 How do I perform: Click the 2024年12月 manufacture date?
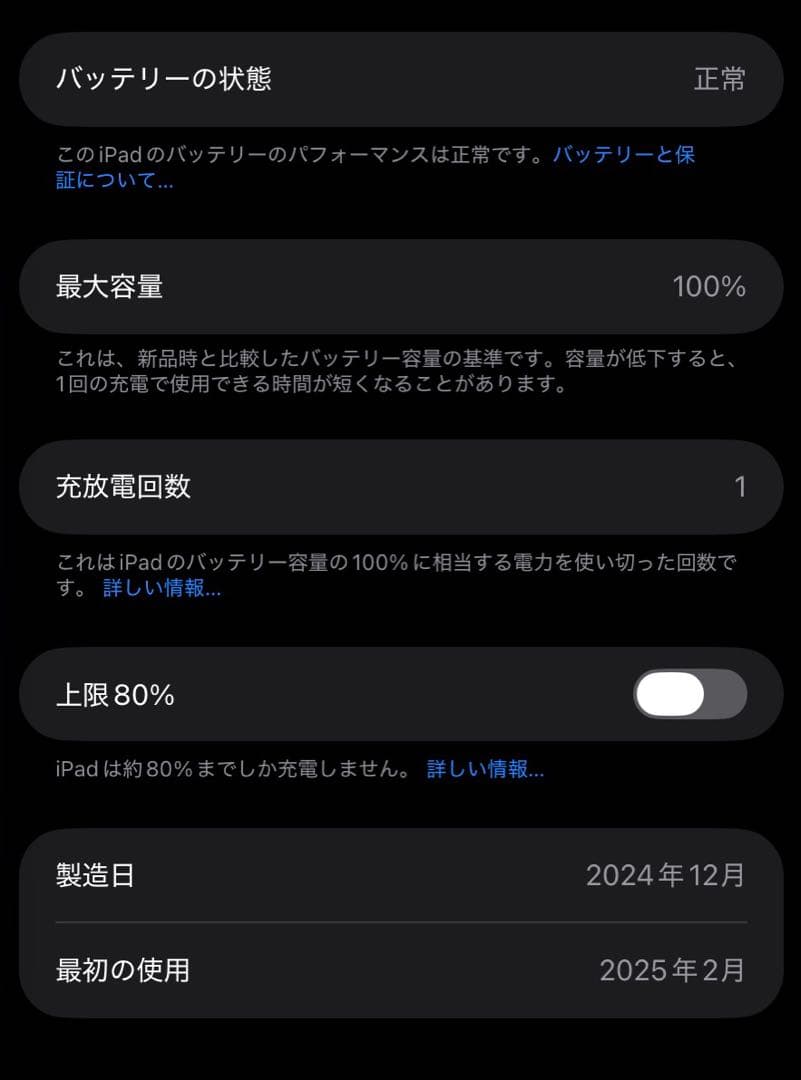[x=667, y=875]
